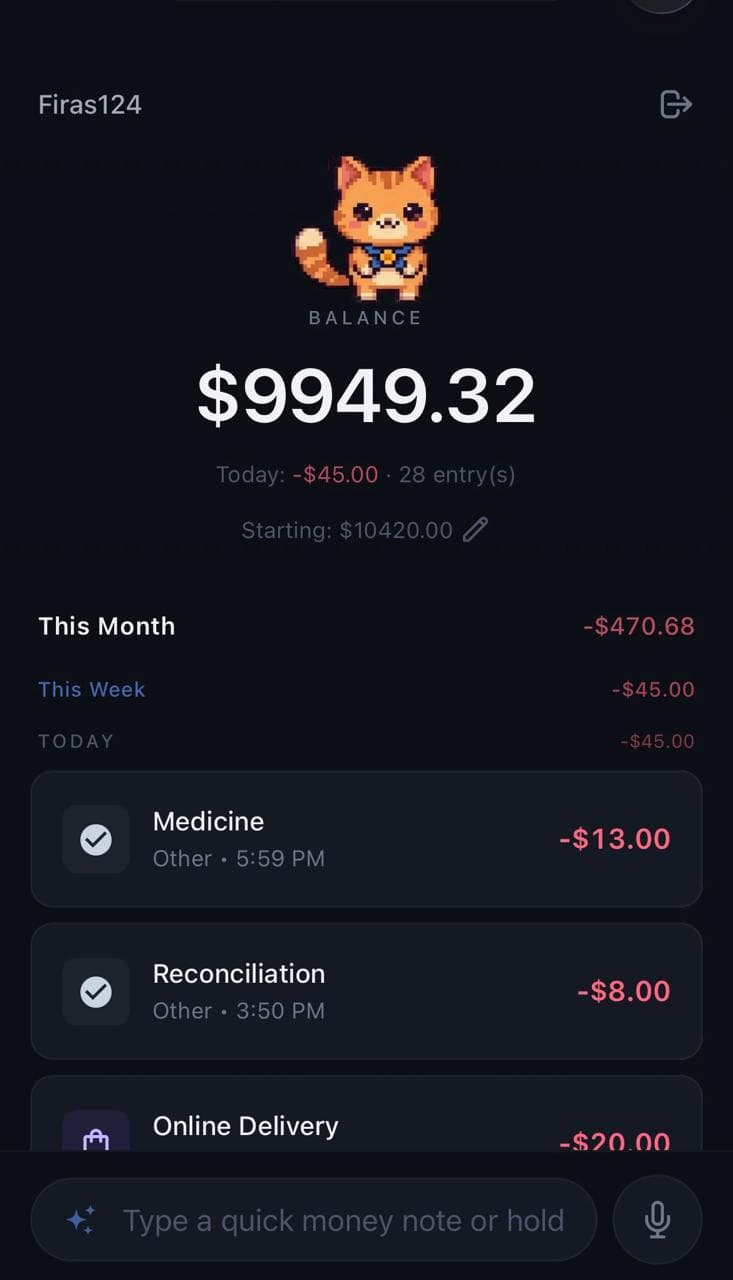Toggle completion status of the Reconciliation expense
The width and height of the screenshot is (733, 1280).
click(x=96, y=991)
